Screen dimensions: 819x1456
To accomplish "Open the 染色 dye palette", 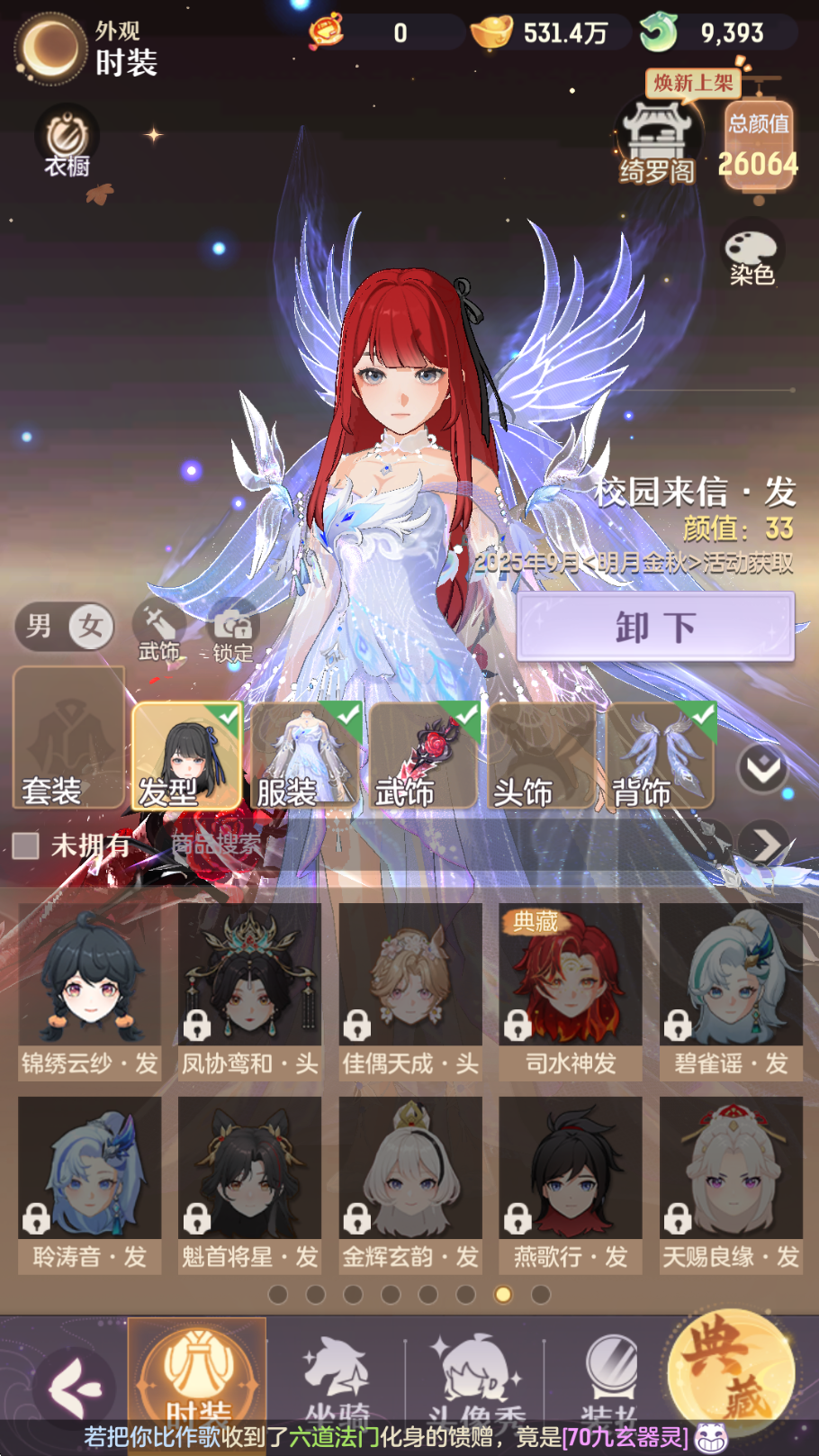I will click(752, 254).
